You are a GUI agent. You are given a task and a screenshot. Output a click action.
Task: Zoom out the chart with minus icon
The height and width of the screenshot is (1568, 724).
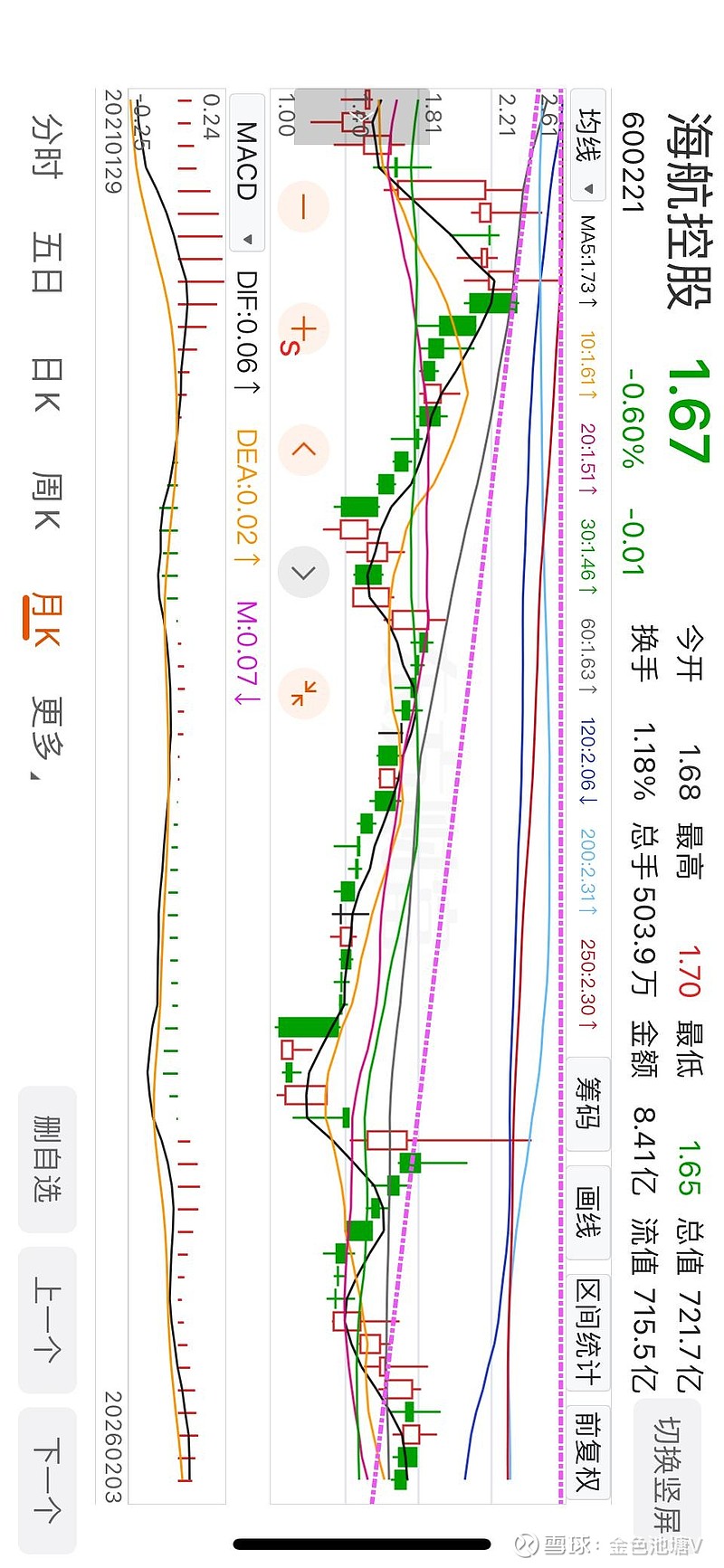tap(303, 207)
